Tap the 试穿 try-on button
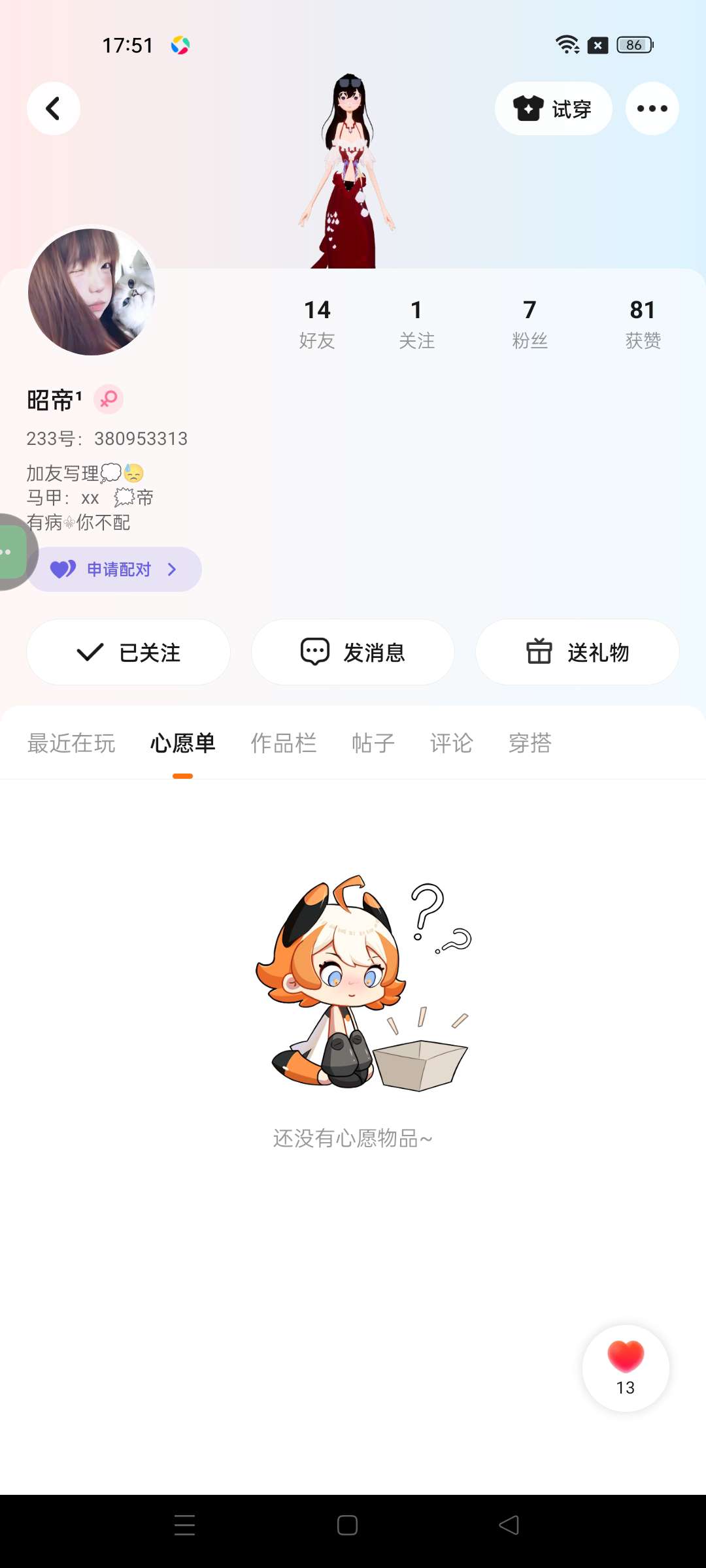The width and height of the screenshot is (706, 1568). (x=553, y=108)
